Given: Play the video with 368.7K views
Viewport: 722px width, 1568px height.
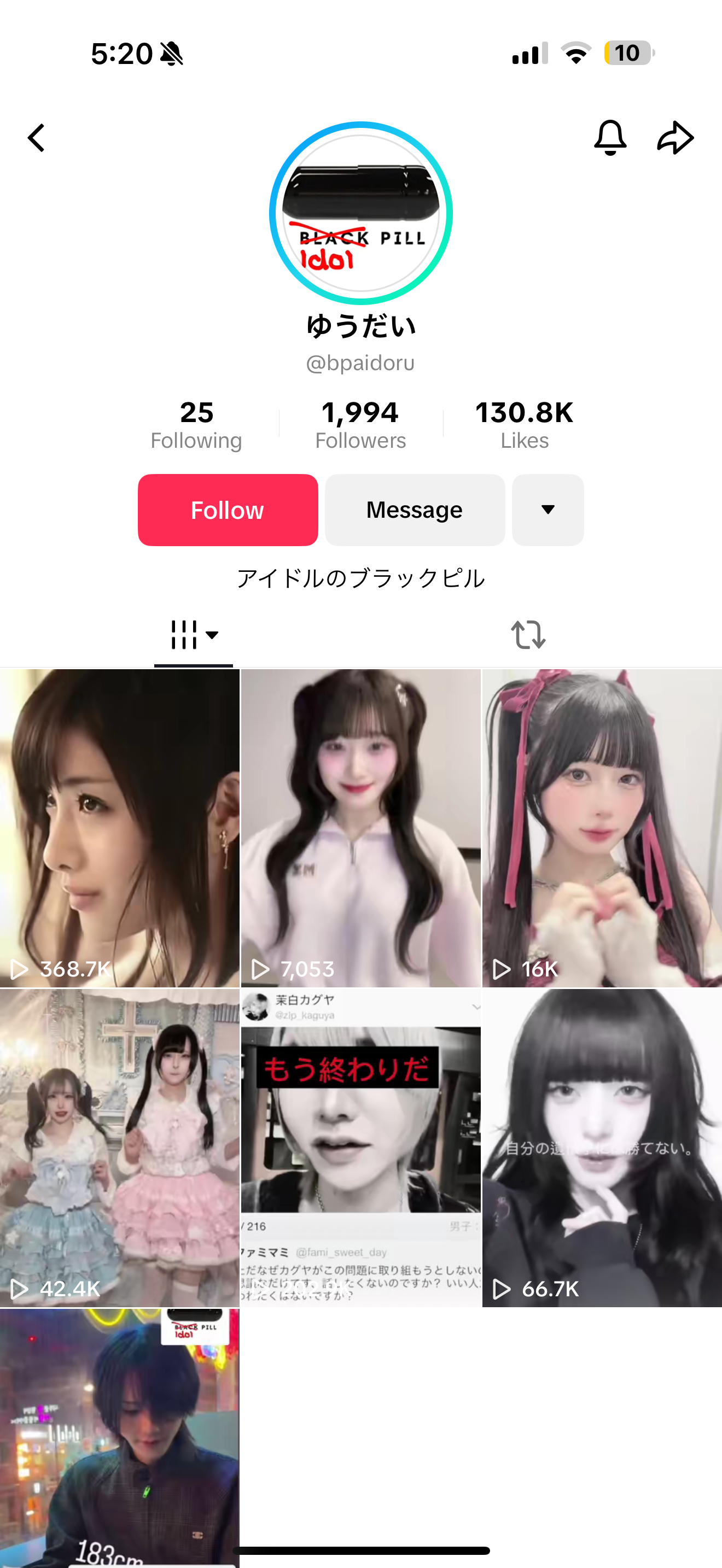Looking at the screenshot, I should pos(119,828).
